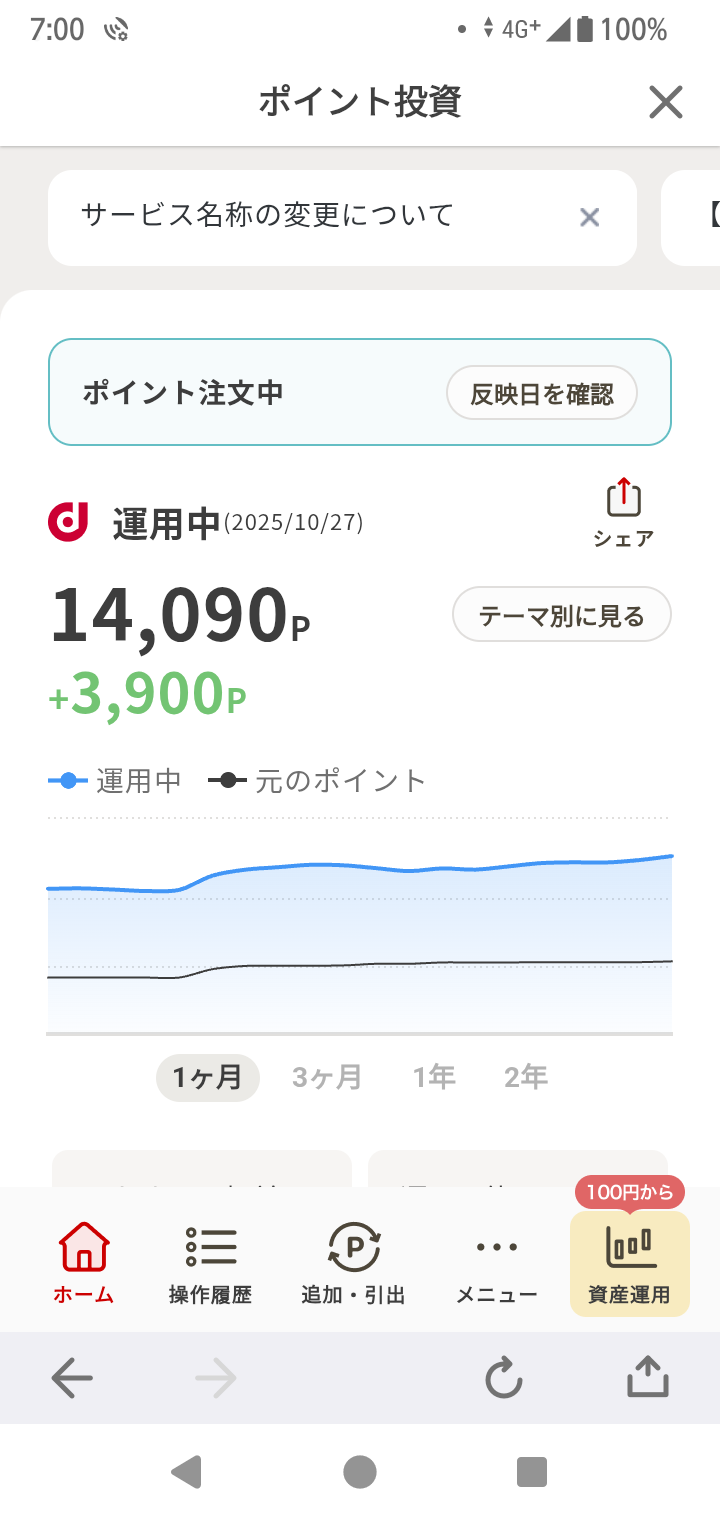Select the 1ヶ月 chart range

[x=207, y=1077]
